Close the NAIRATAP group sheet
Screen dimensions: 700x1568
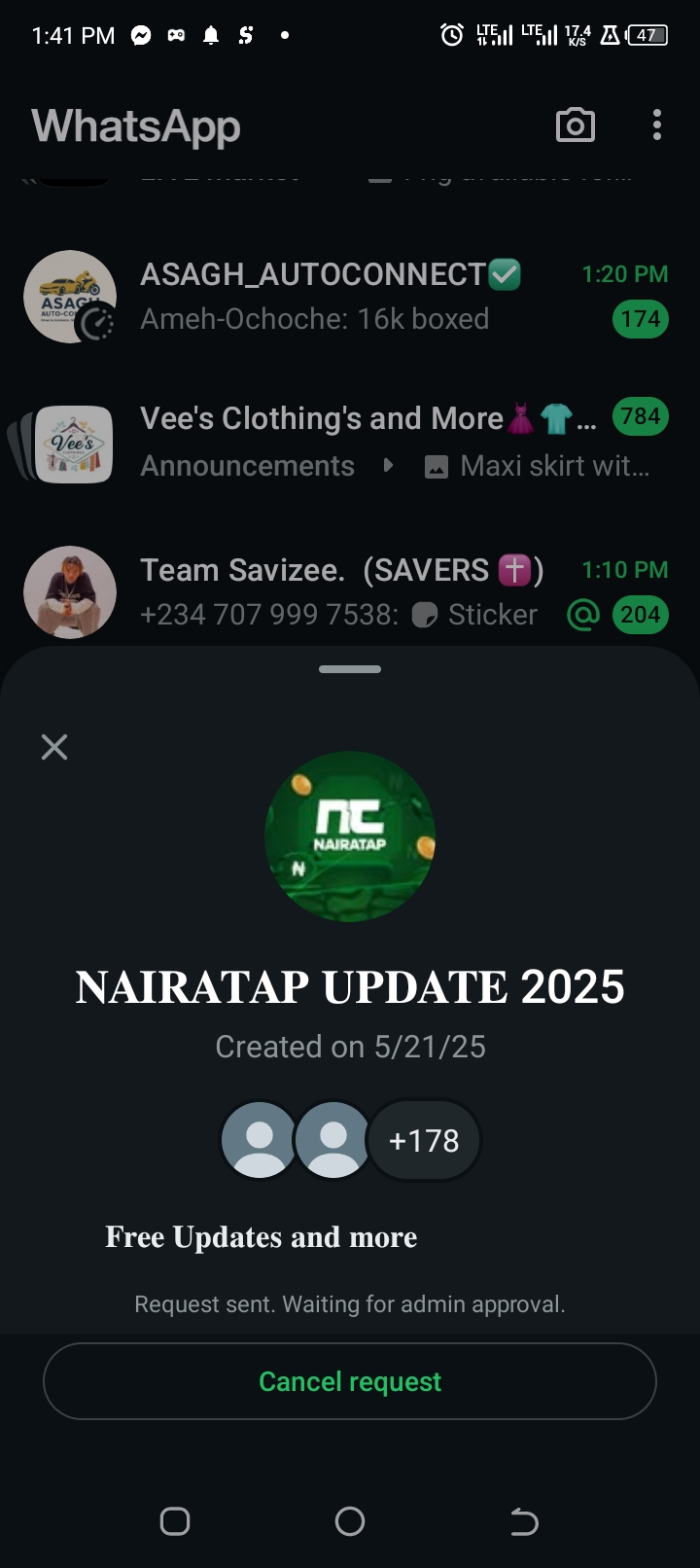click(54, 747)
